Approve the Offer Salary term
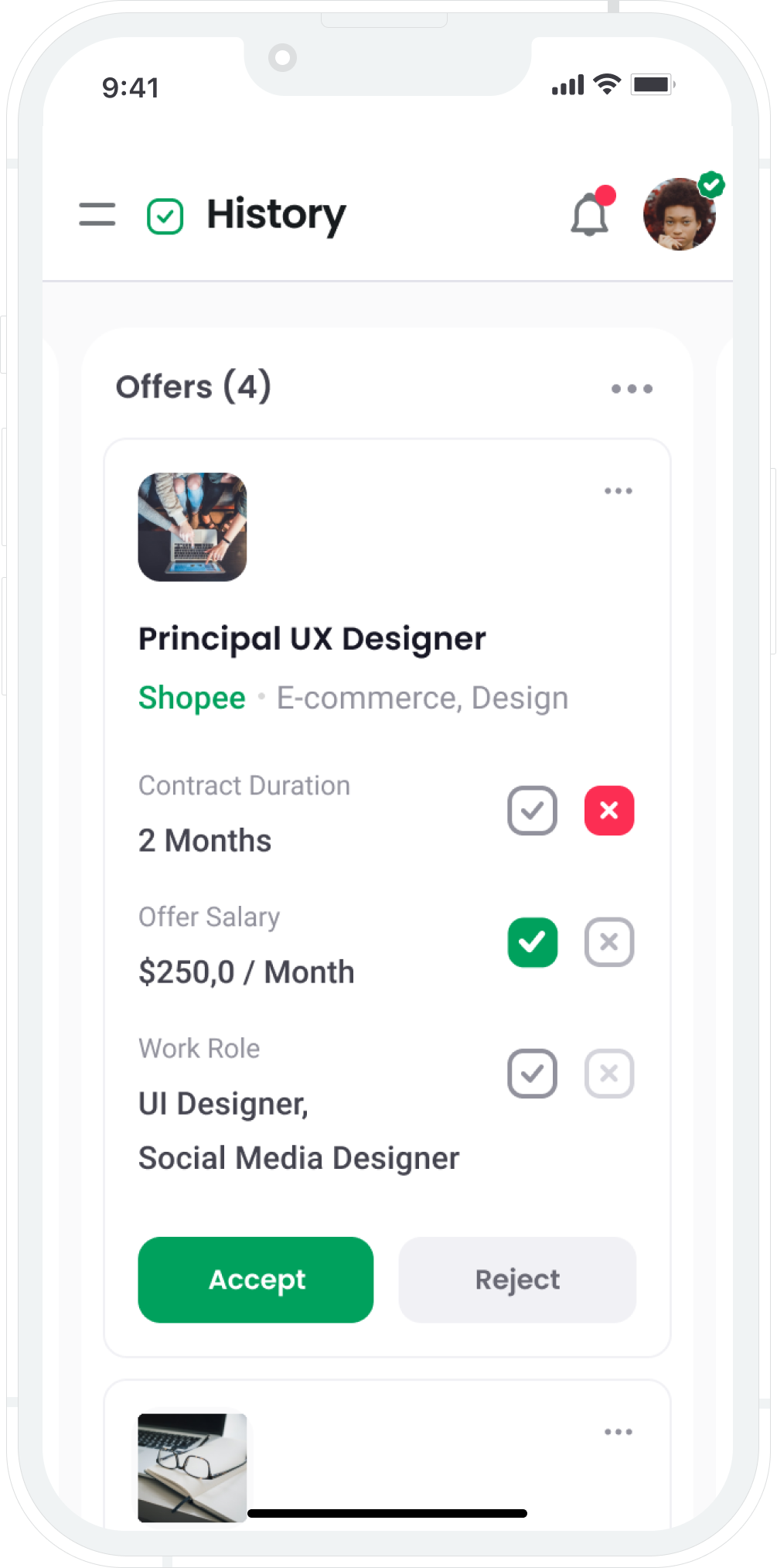 (532, 942)
